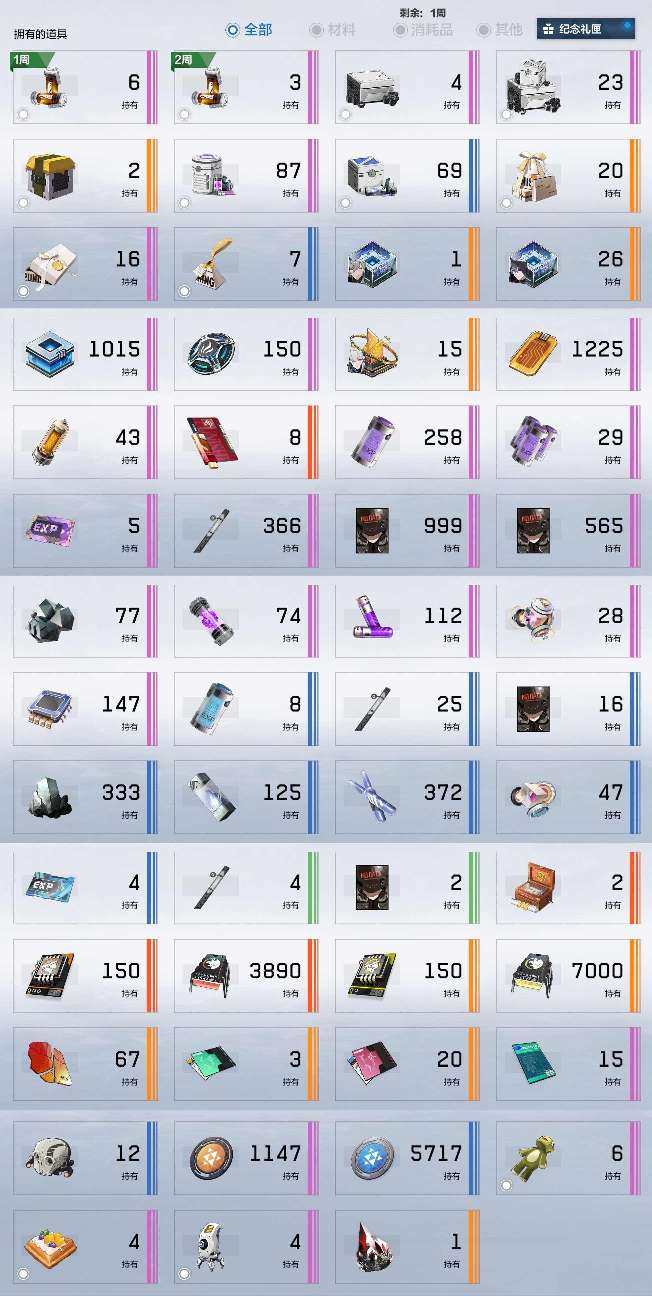The height and width of the screenshot is (1296, 652).
Task: Open the item tile tagged 1周
Action: 84,87
